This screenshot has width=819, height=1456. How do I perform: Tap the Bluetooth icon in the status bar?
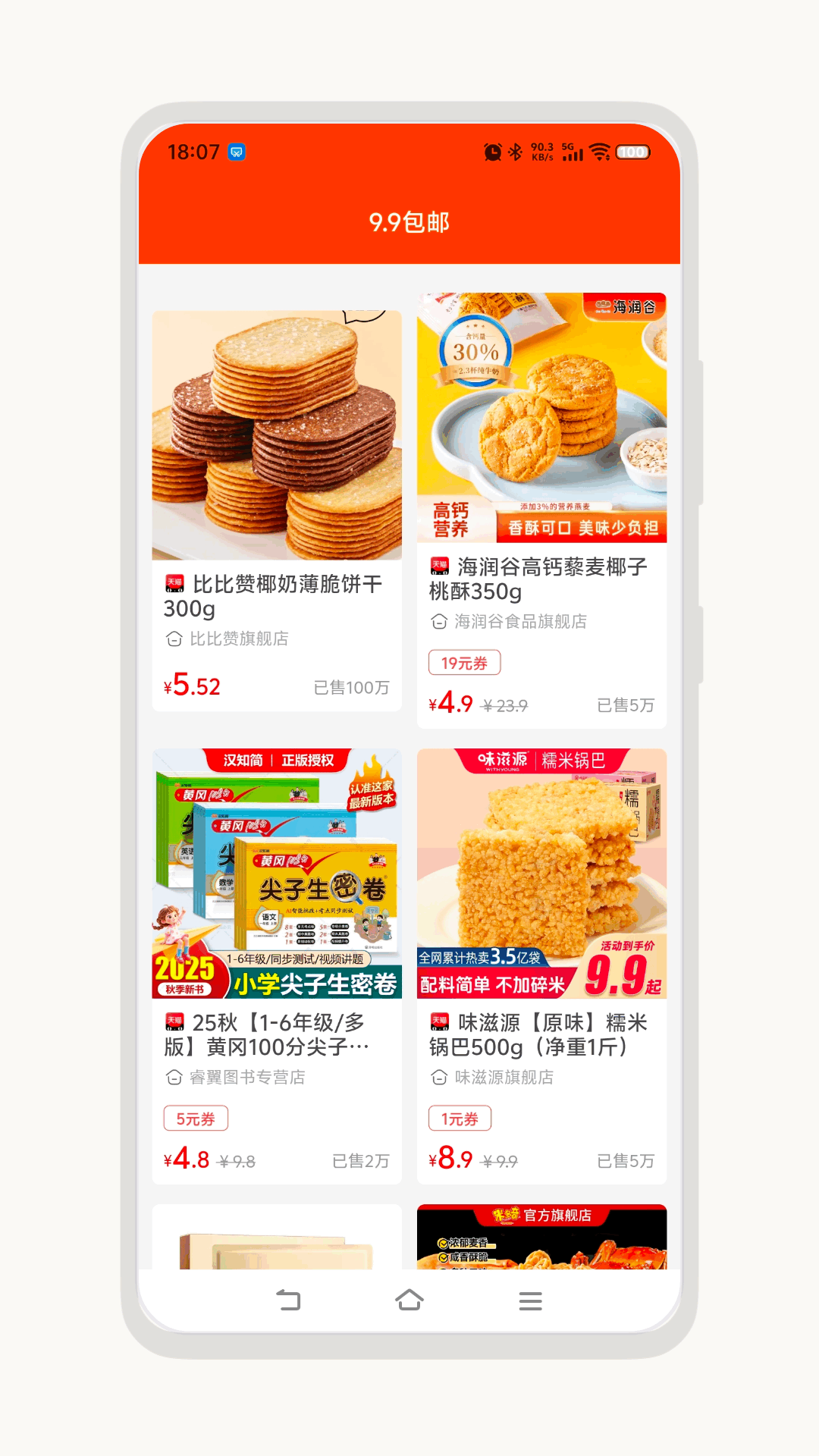point(515,152)
